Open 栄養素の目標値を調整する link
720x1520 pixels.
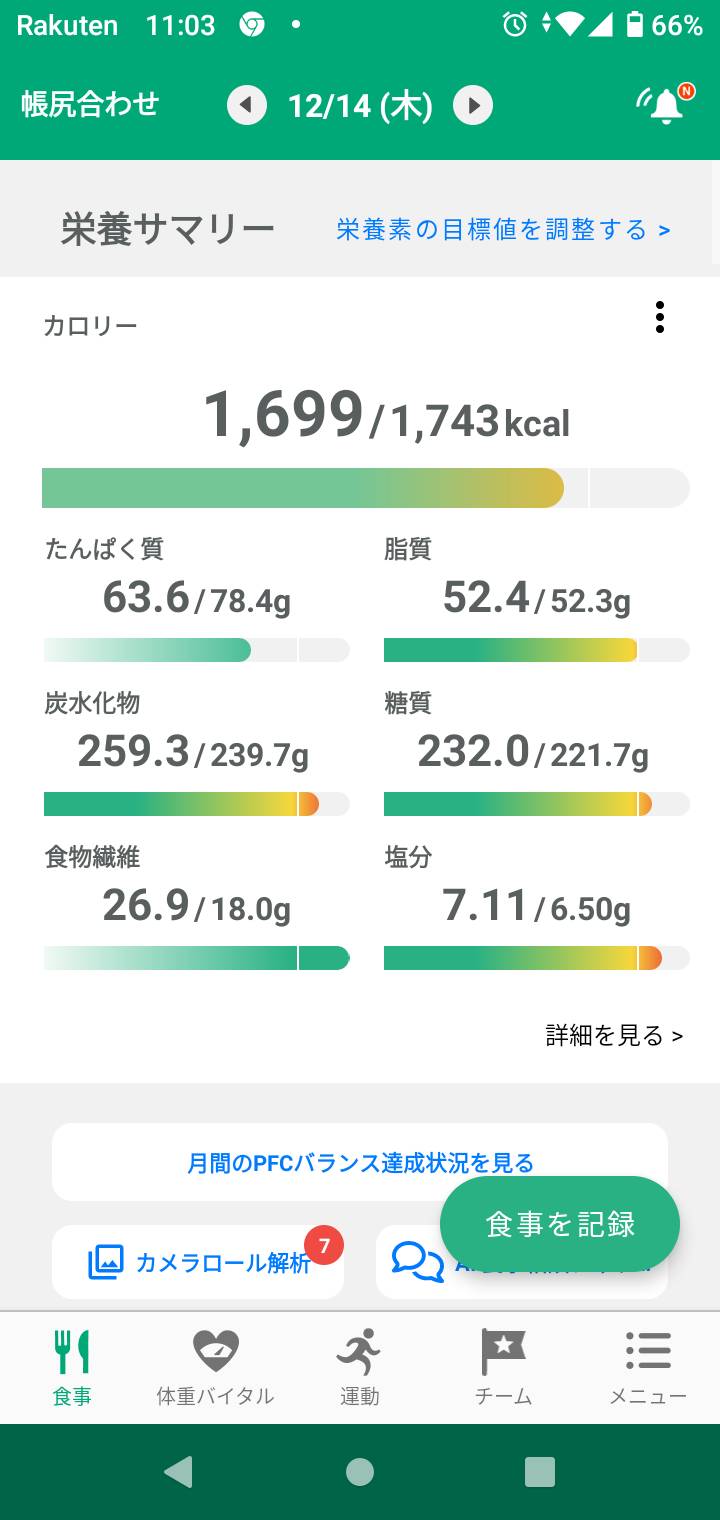click(x=503, y=230)
